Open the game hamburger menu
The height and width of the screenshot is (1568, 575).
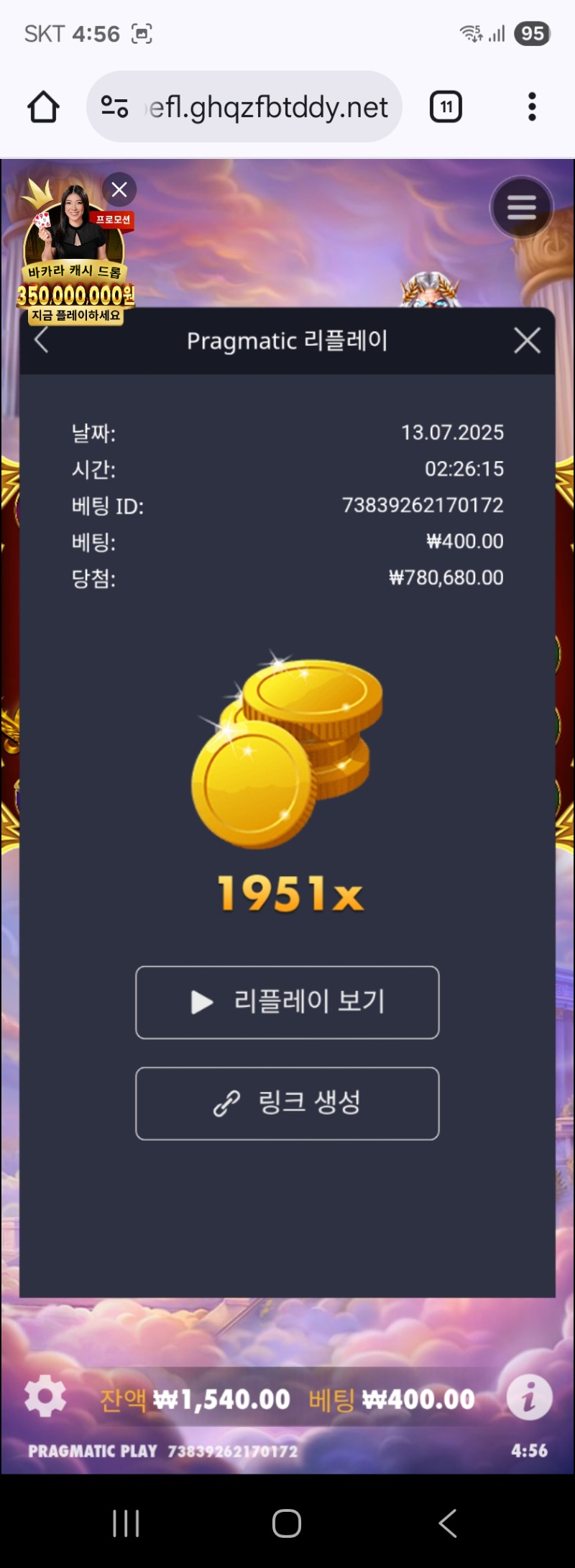522,208
